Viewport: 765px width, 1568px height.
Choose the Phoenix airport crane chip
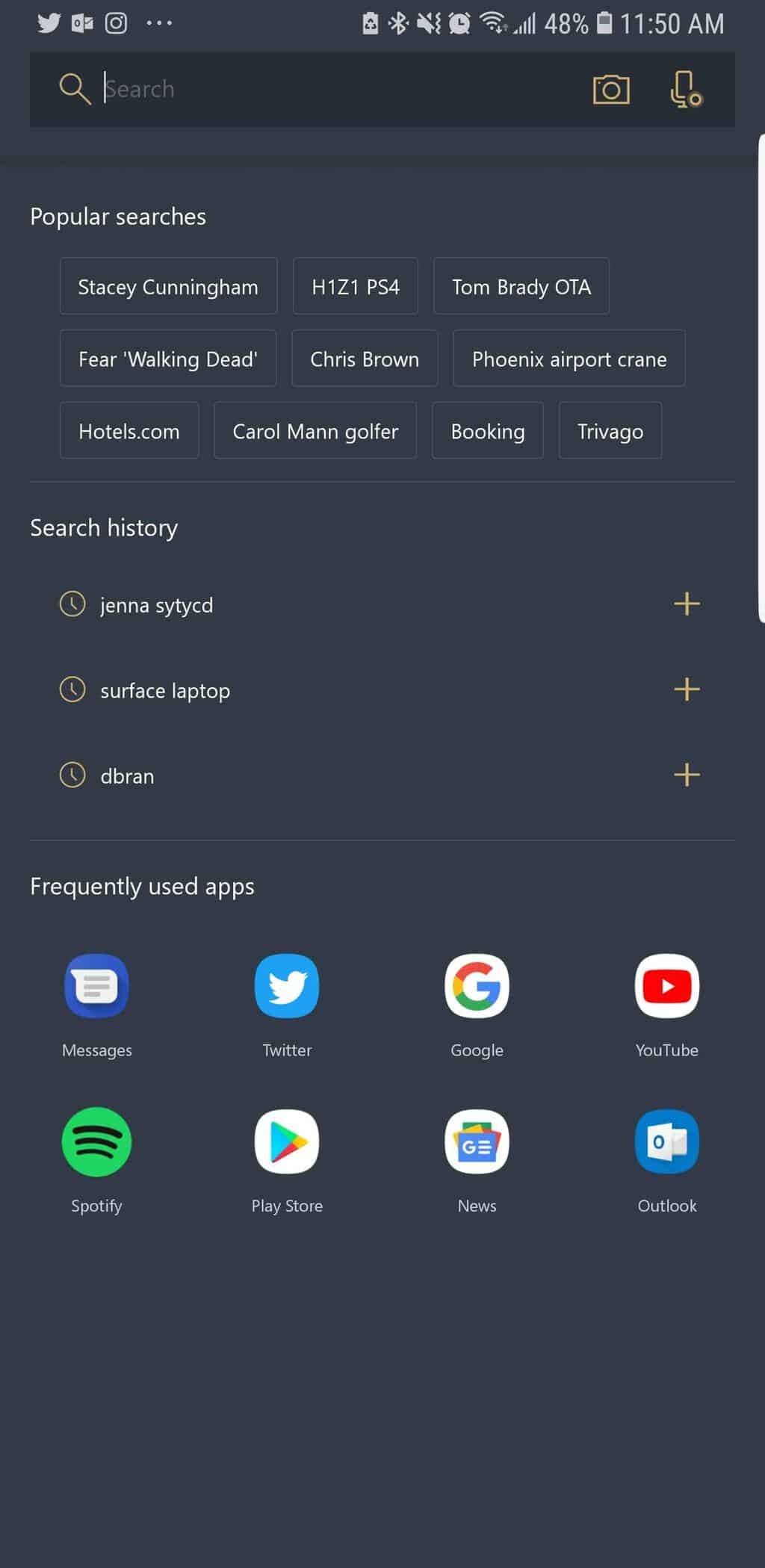tap(569, 359)
